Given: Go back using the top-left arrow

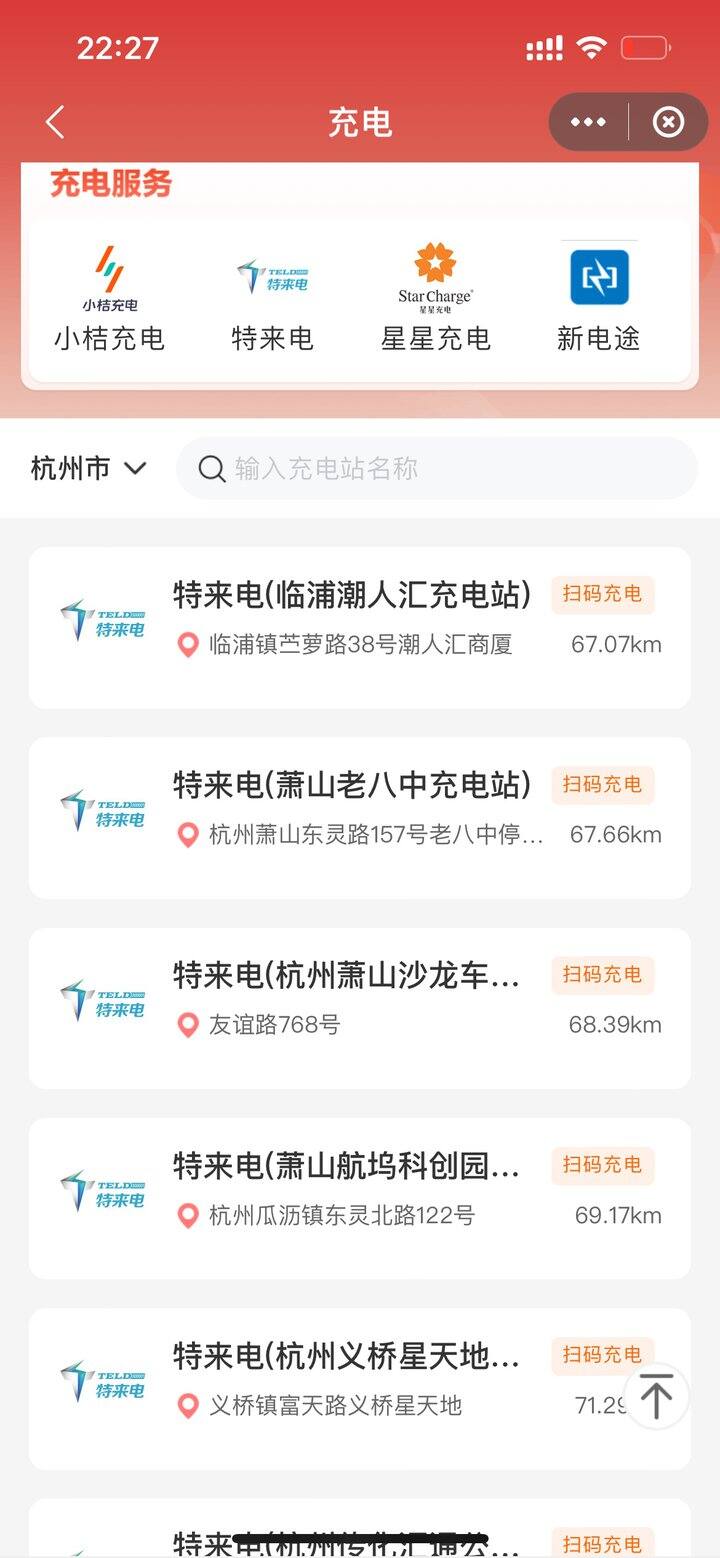Looking at the screenshot, I should click(x=55, y=122).
